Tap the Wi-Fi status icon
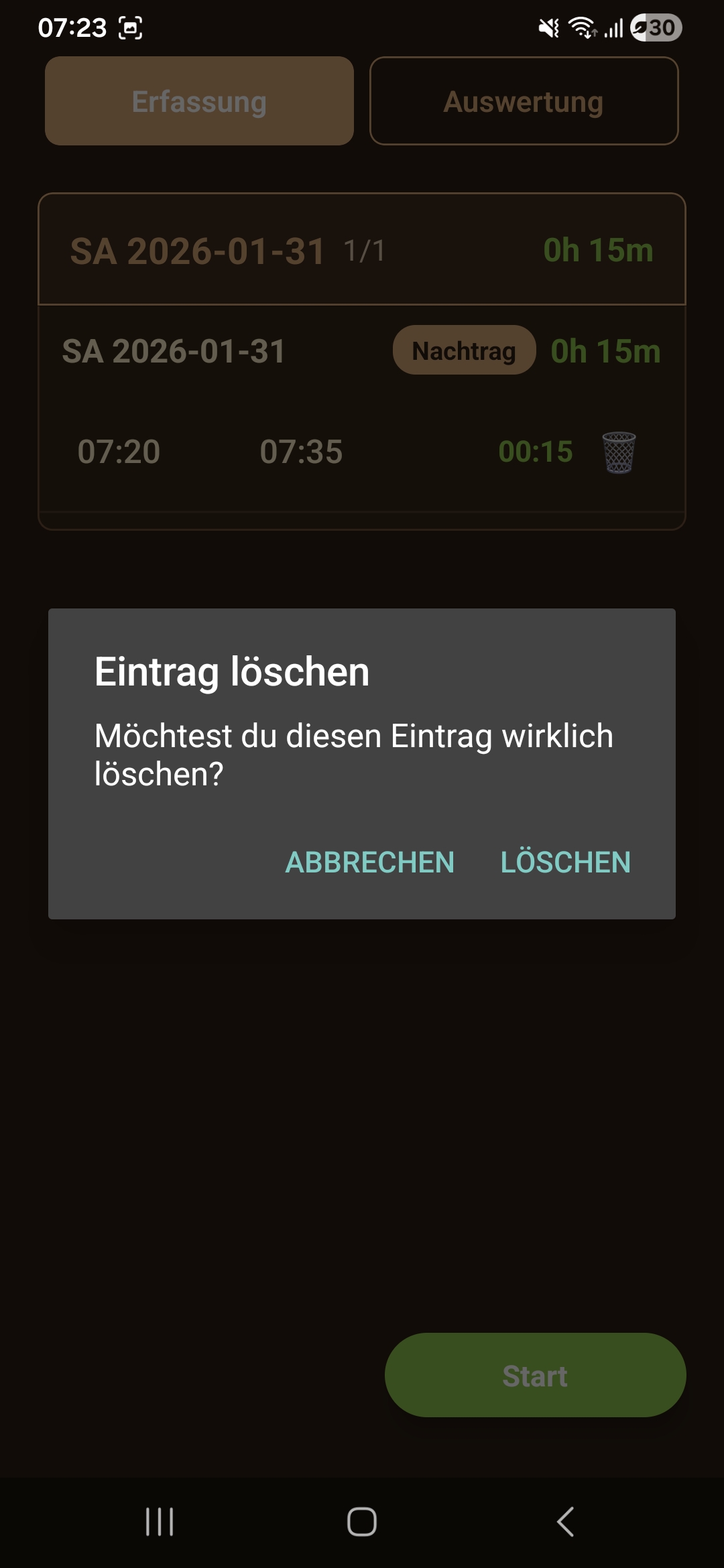 [582, 28]
